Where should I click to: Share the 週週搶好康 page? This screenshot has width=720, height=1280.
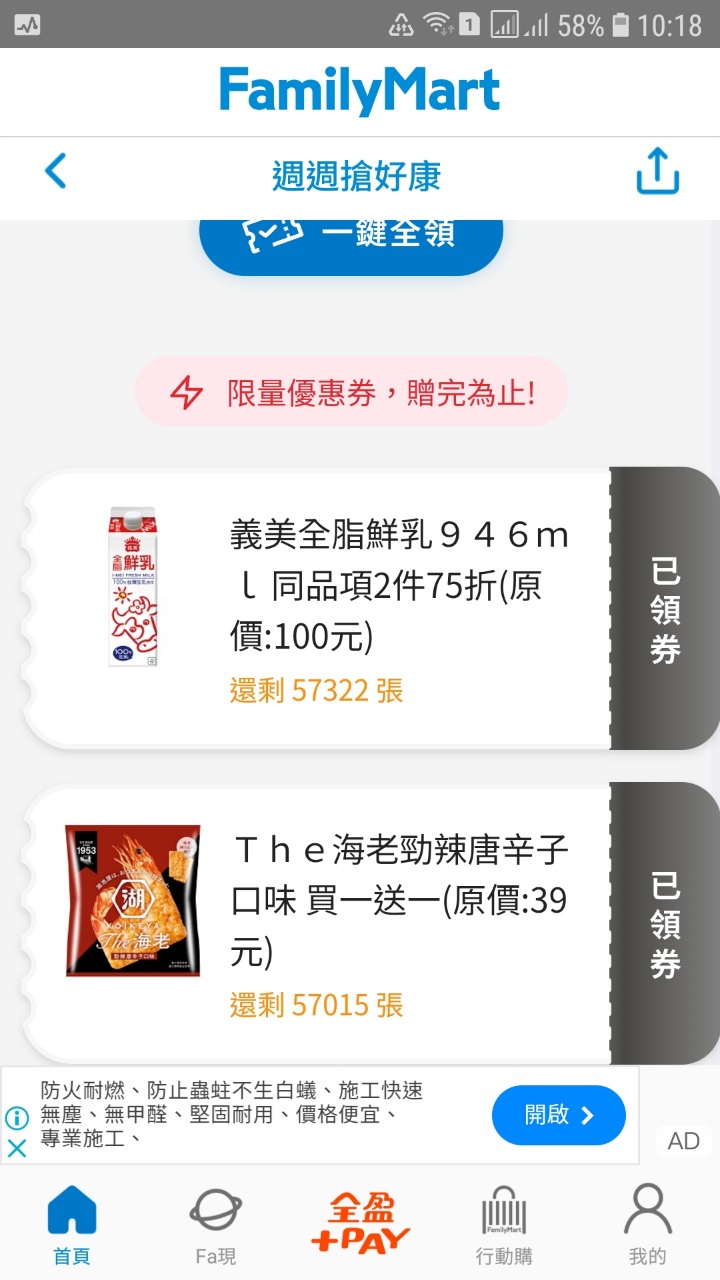click(x=658, y=172)
